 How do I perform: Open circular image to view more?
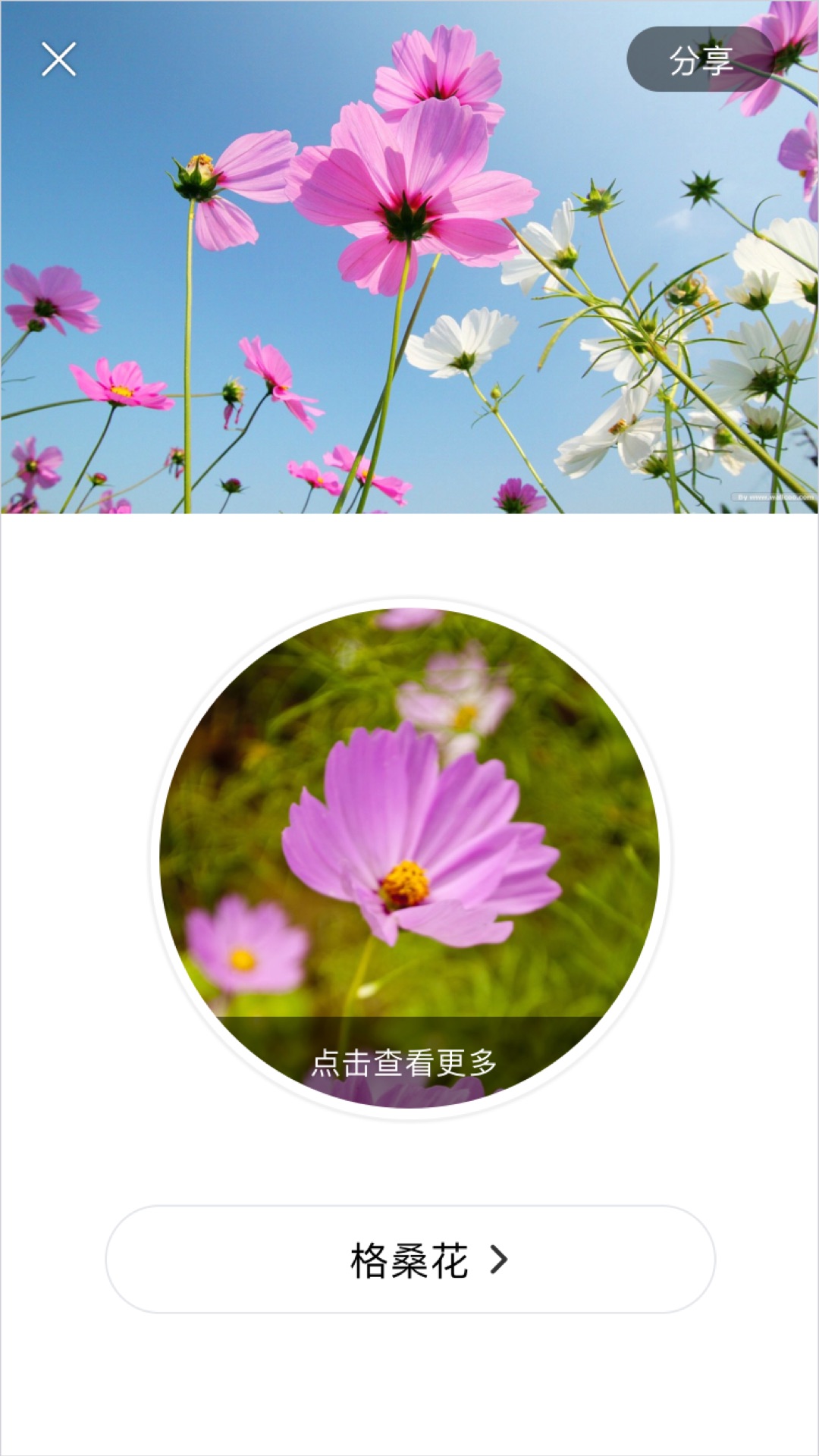(x=409, y=857)
